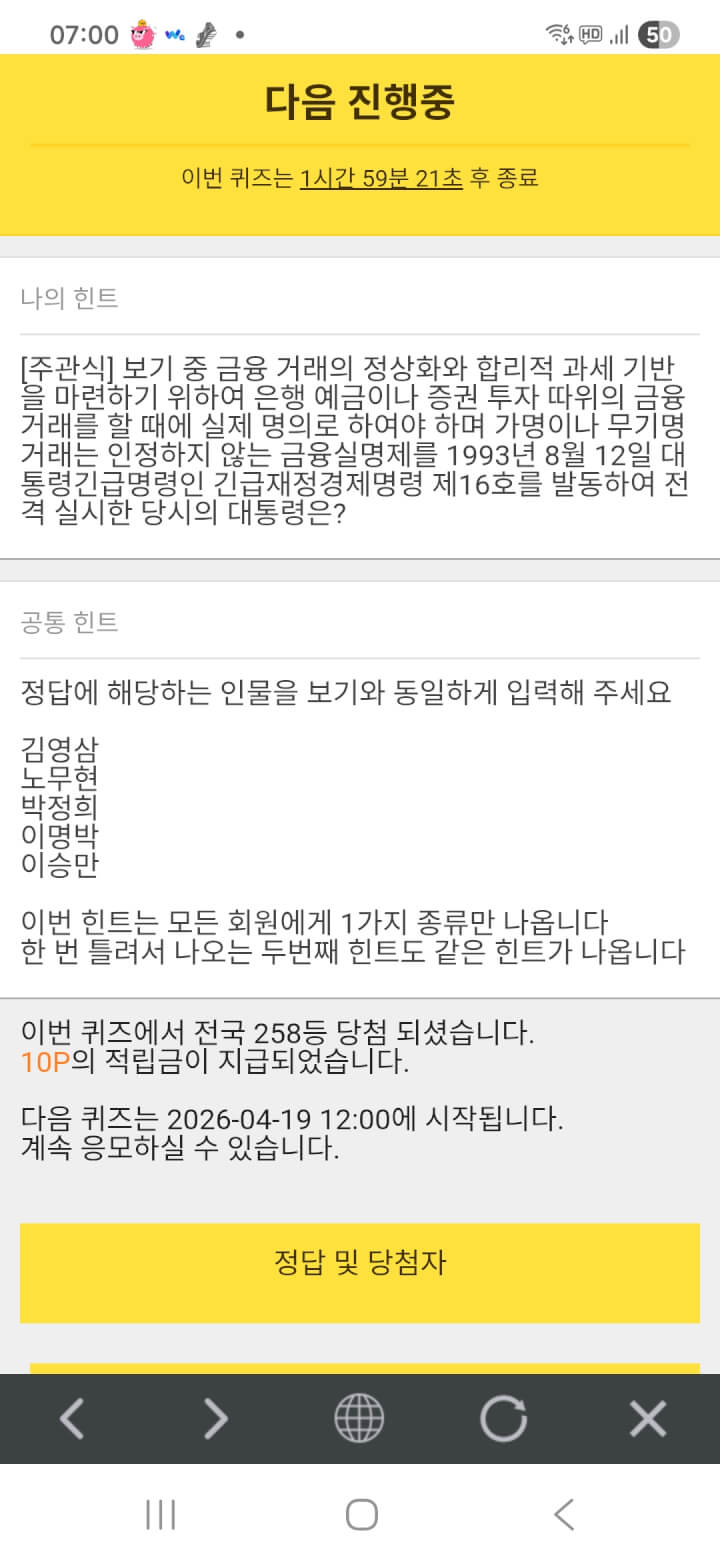Tap the system home button
The height and width of the screenshot is (1560, 720).
pos(361,1514)
